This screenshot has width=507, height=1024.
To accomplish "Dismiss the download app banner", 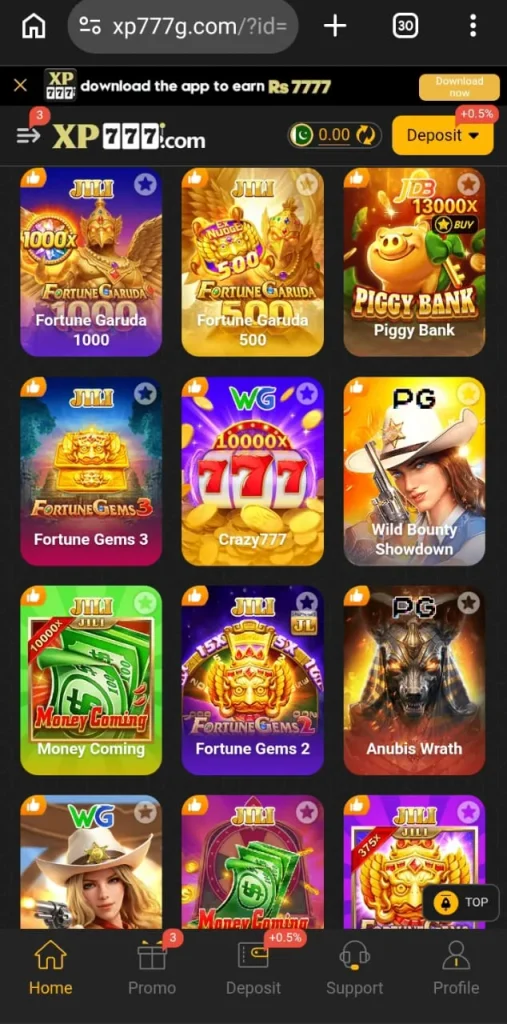I will pyautogui.click(x=20, y=86).
